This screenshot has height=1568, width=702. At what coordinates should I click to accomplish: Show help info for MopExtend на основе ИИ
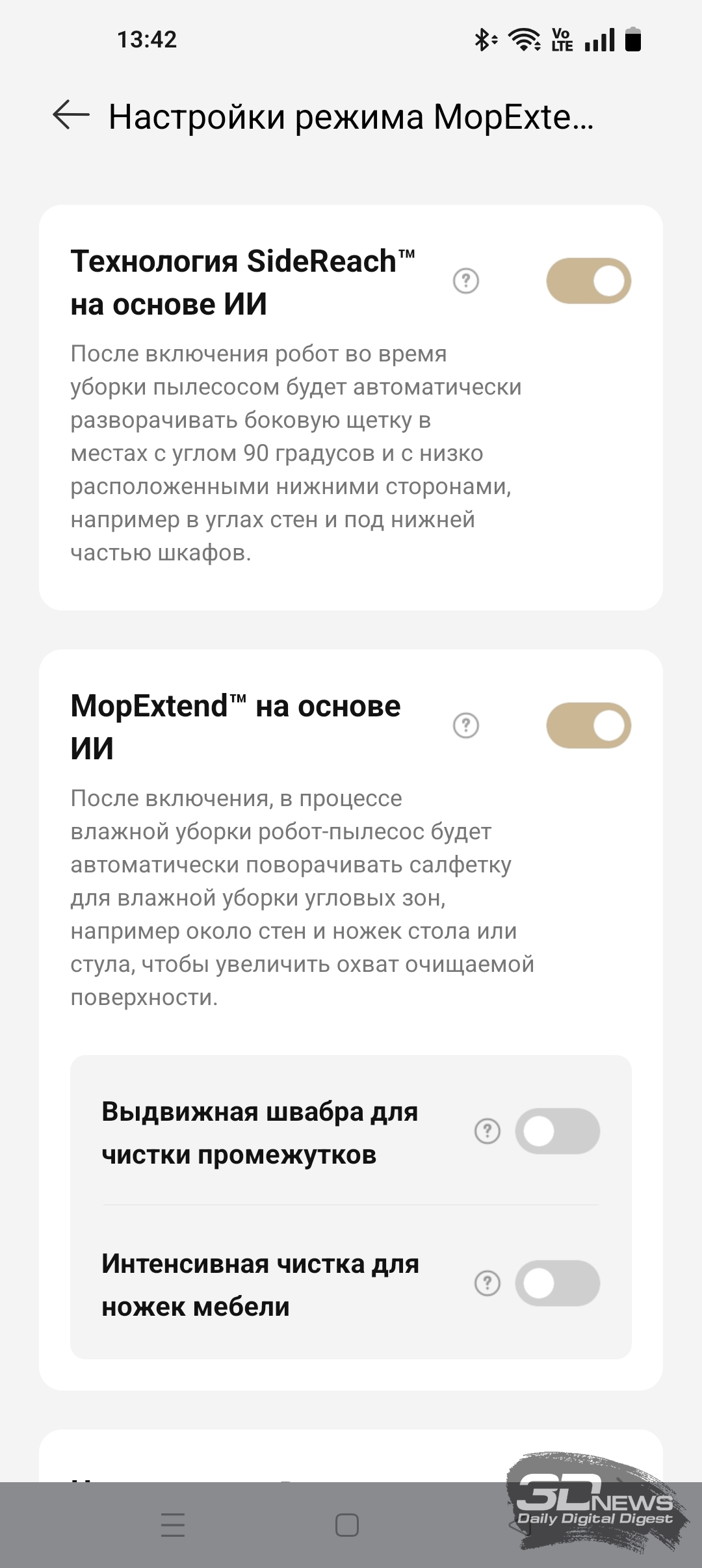(465, 725)
